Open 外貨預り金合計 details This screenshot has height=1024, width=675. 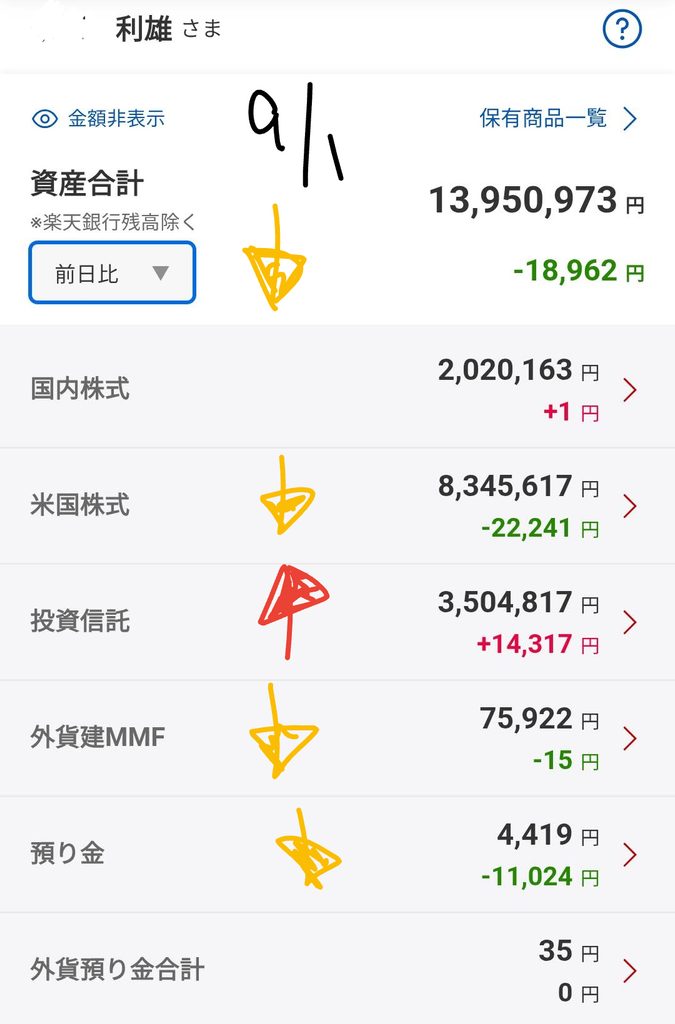click(338, 969)
